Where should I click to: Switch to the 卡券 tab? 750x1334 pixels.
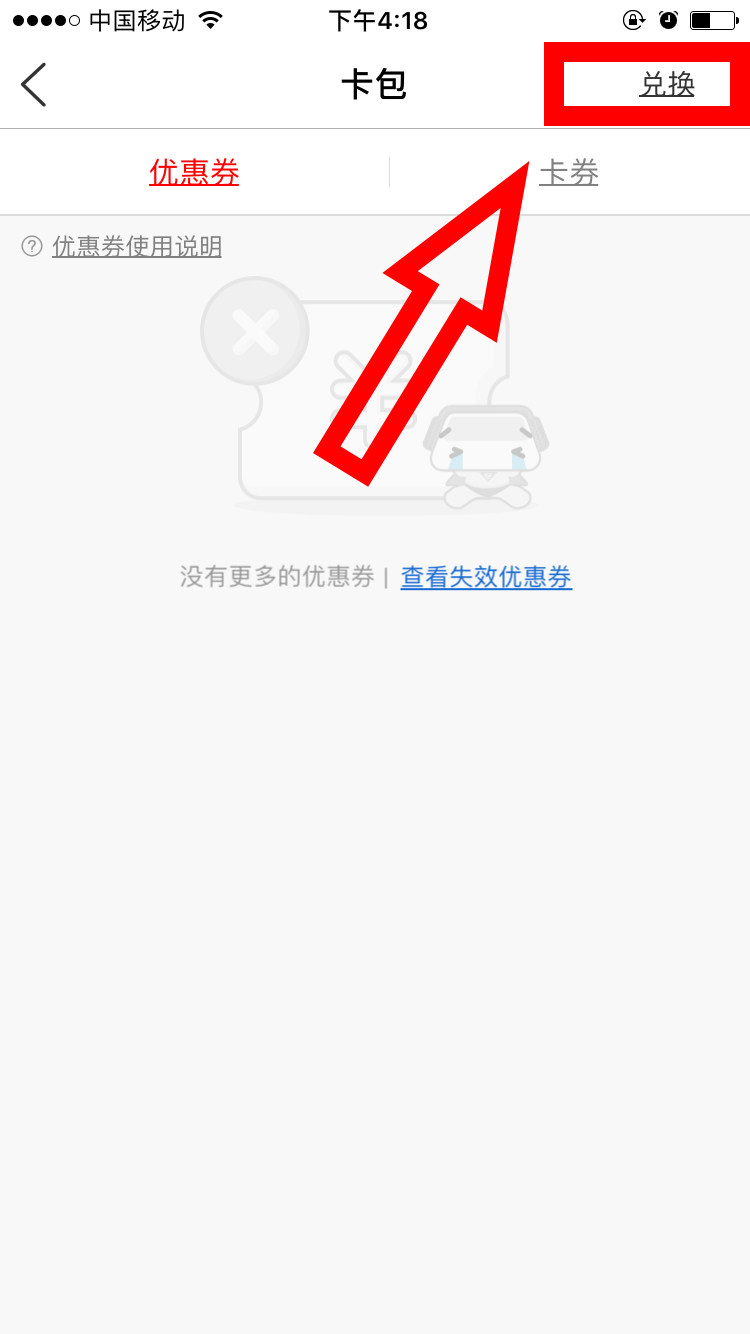coord(568,173)
